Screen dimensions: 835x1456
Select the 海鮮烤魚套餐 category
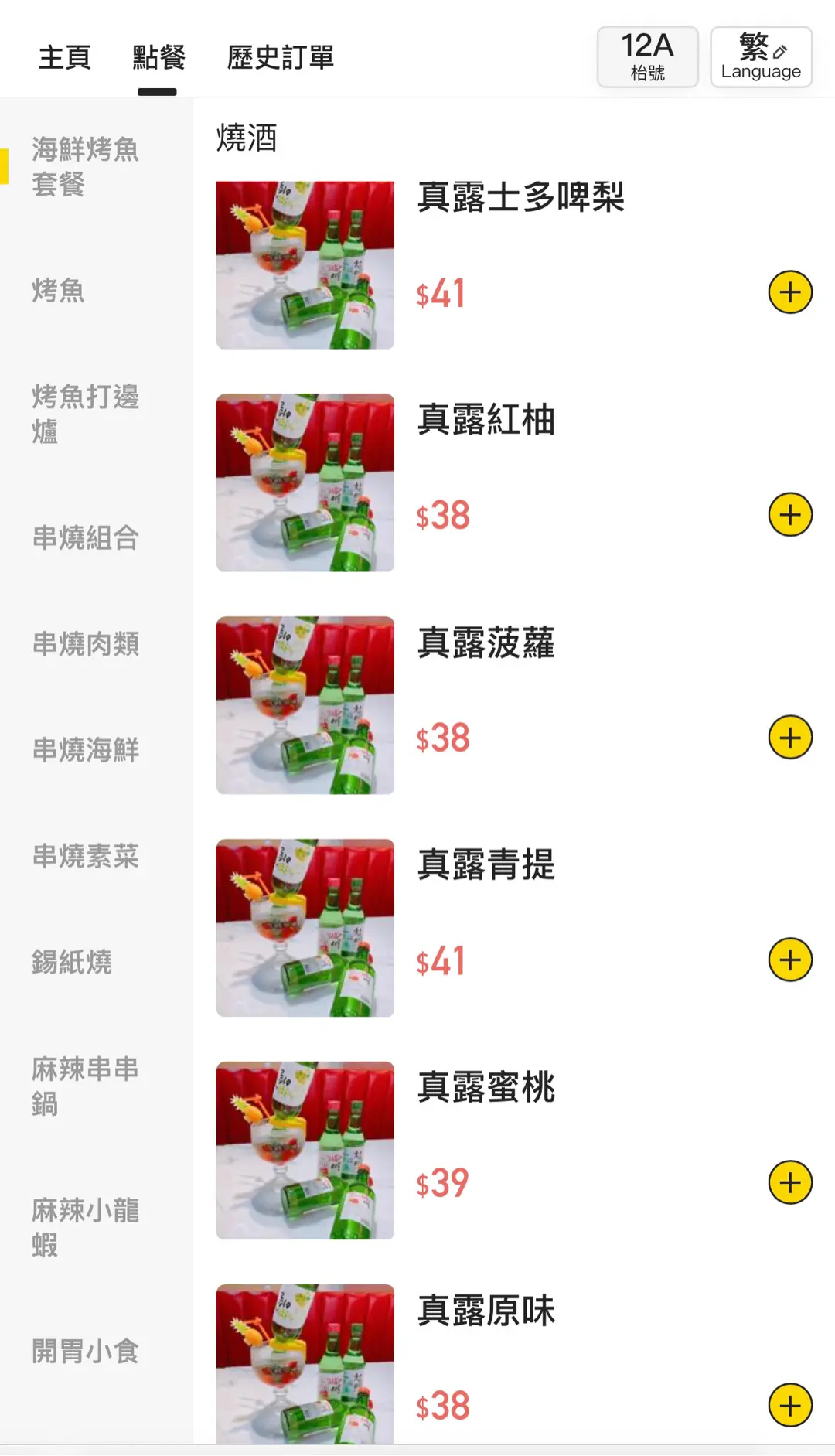click(x=85, y=166)
